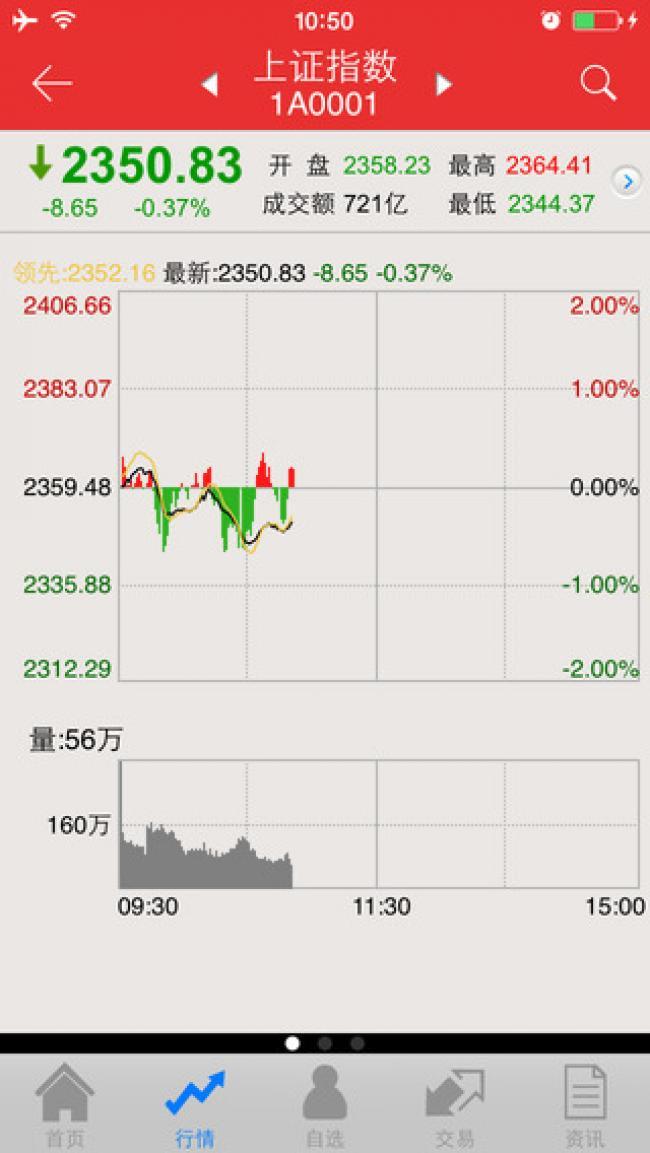Go back with the top-left arrow

[x=51, y=84]
